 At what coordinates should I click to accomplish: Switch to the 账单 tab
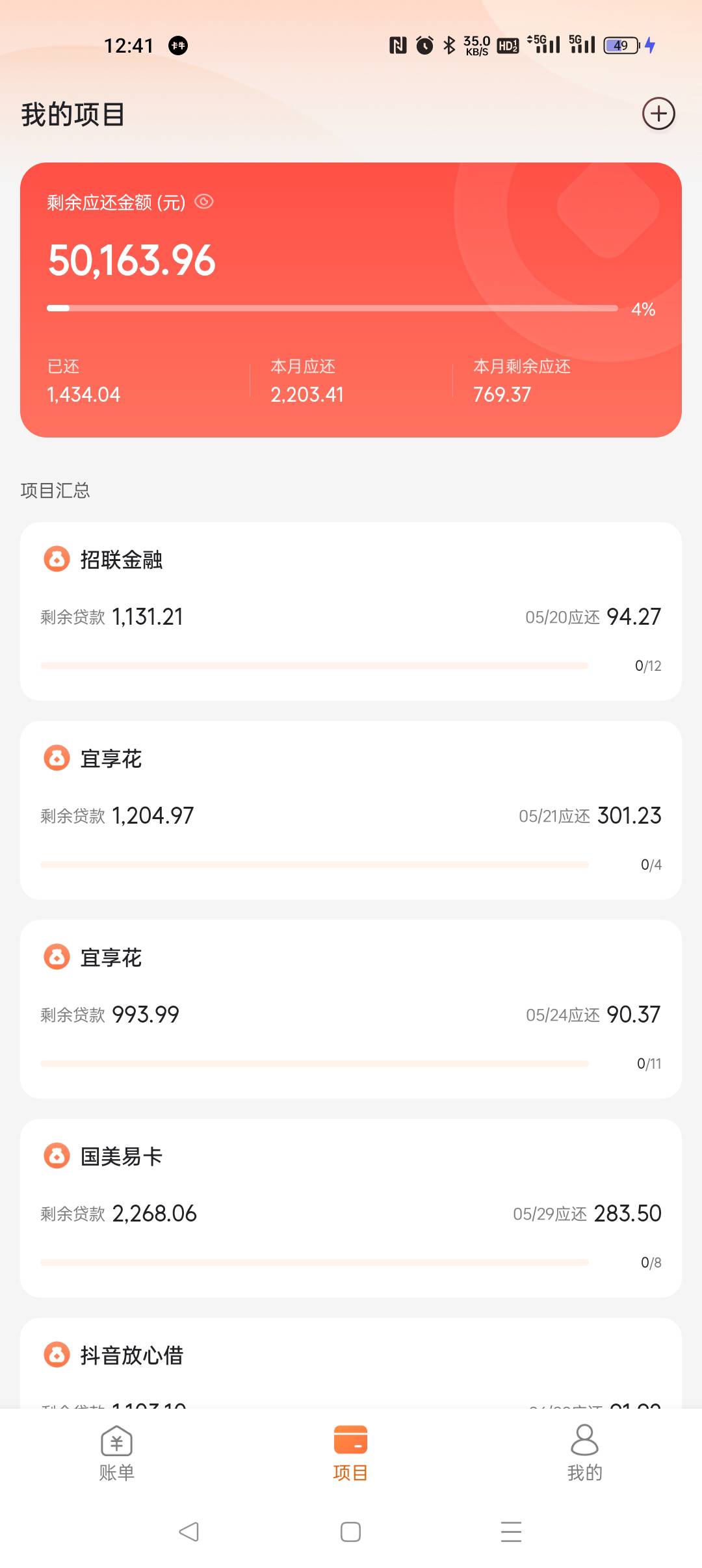[x=117, y=1454]
